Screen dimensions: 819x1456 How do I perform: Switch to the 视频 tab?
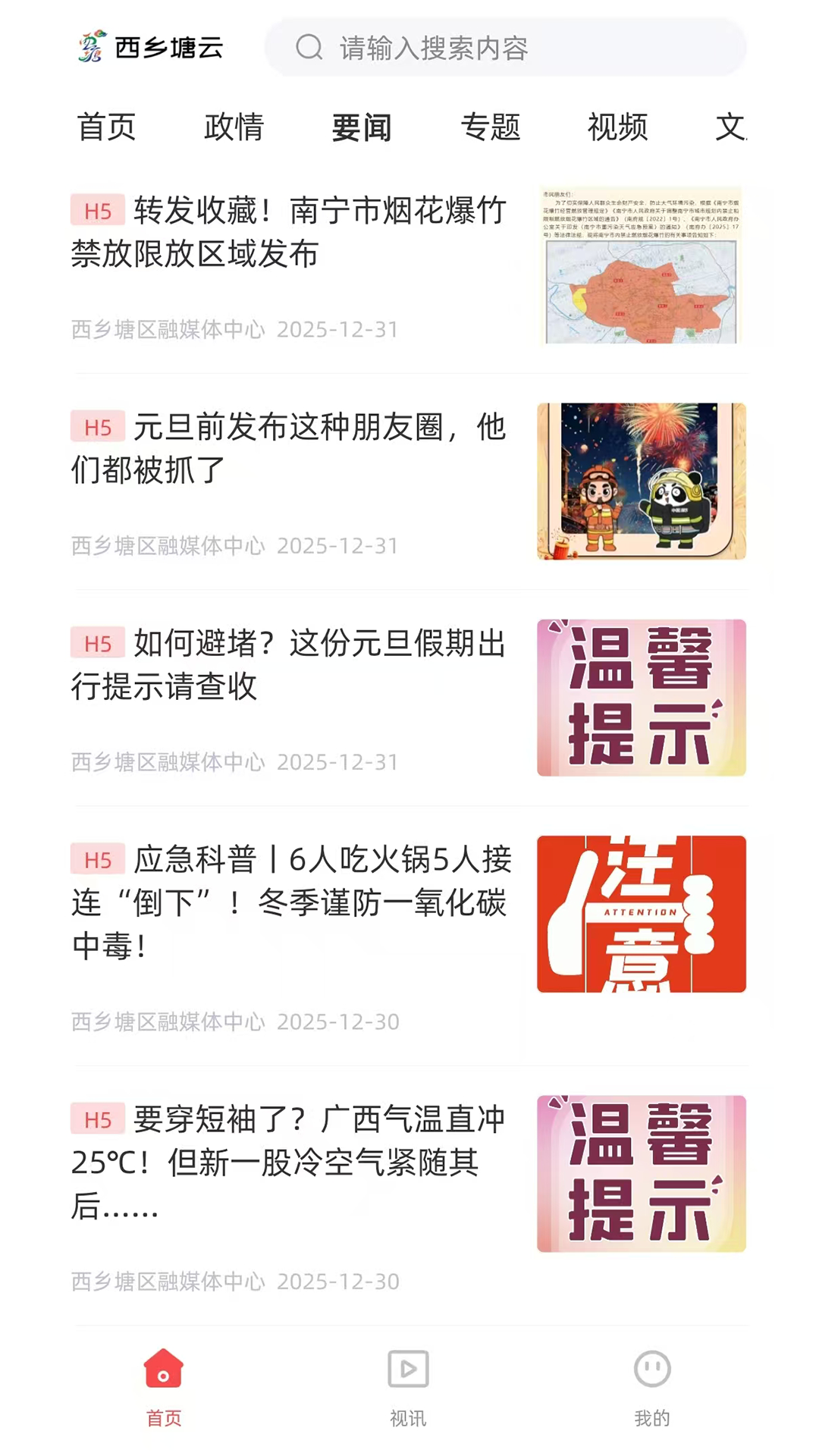point(617,128)
